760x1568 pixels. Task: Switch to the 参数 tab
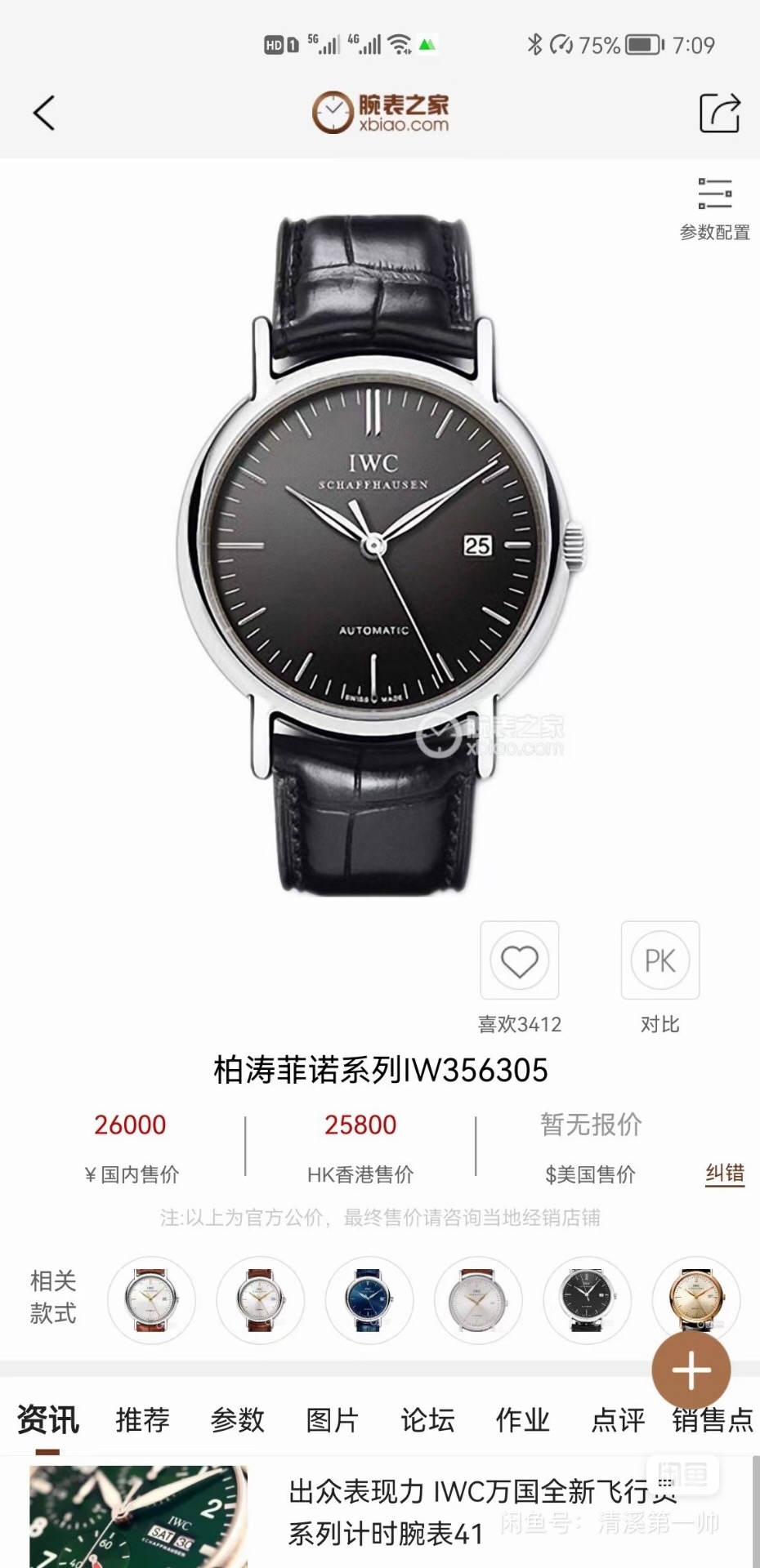click(237, 1421)
